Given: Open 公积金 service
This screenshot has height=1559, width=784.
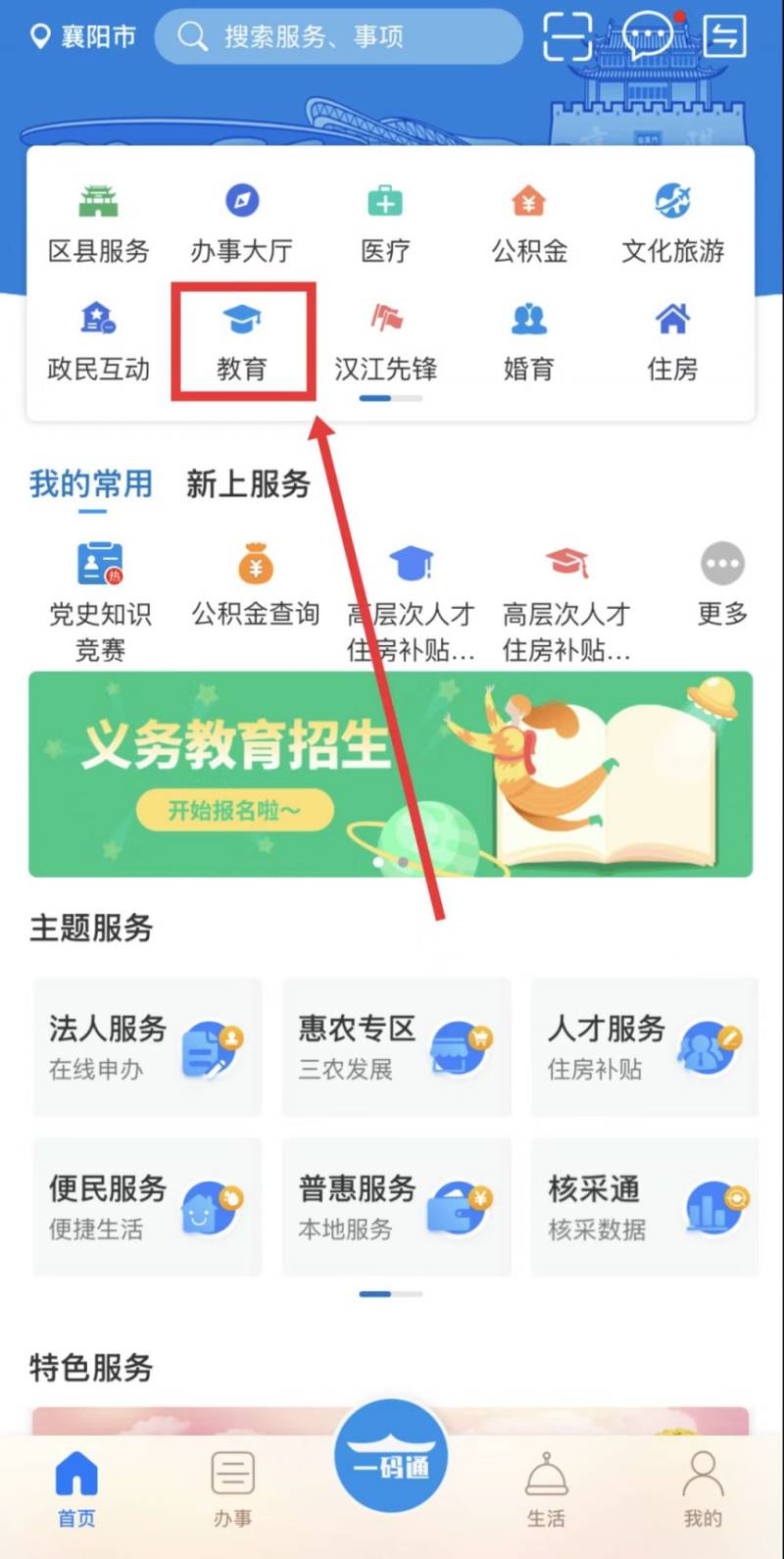Looking at the screenshot, I should pyautogui.click(x=529, y=224).
